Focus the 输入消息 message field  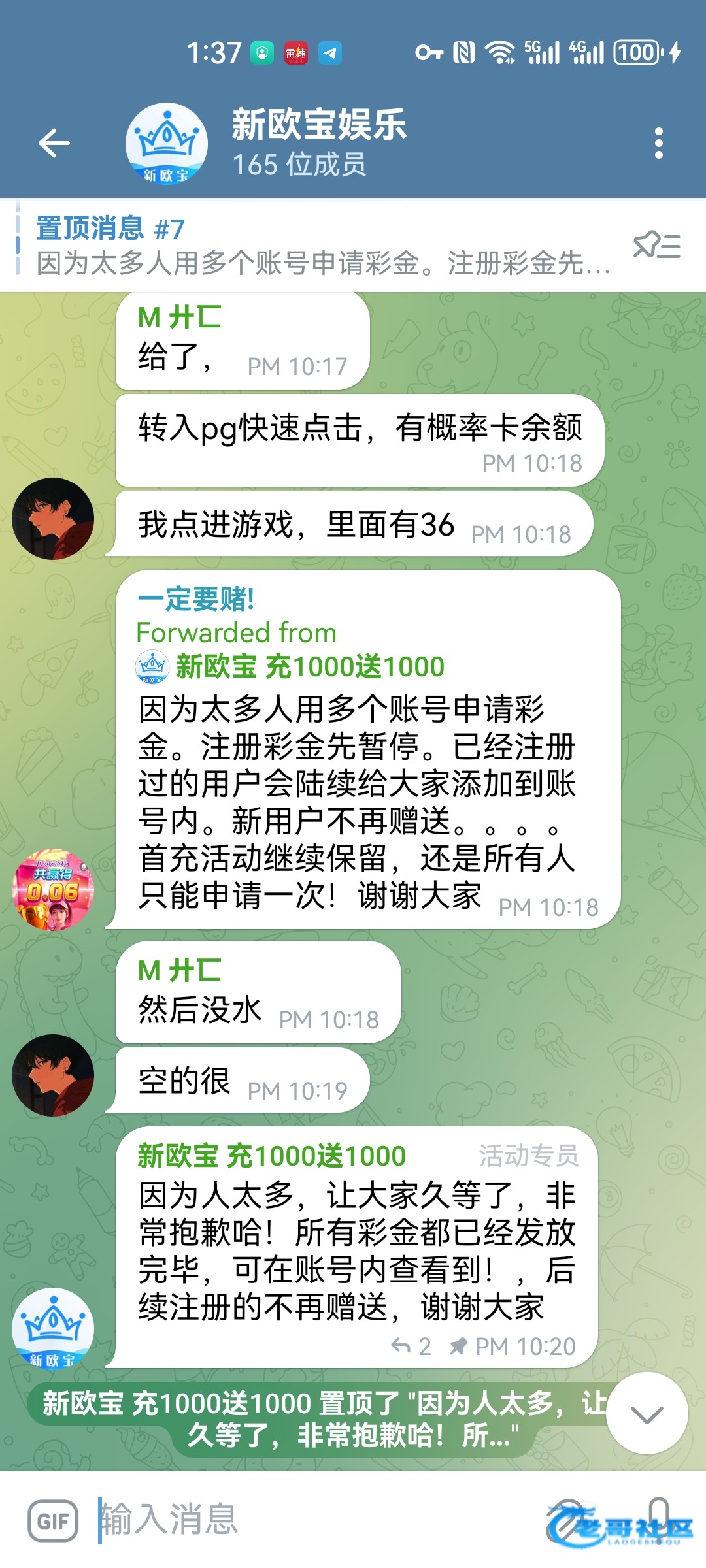click(314, 1520)
